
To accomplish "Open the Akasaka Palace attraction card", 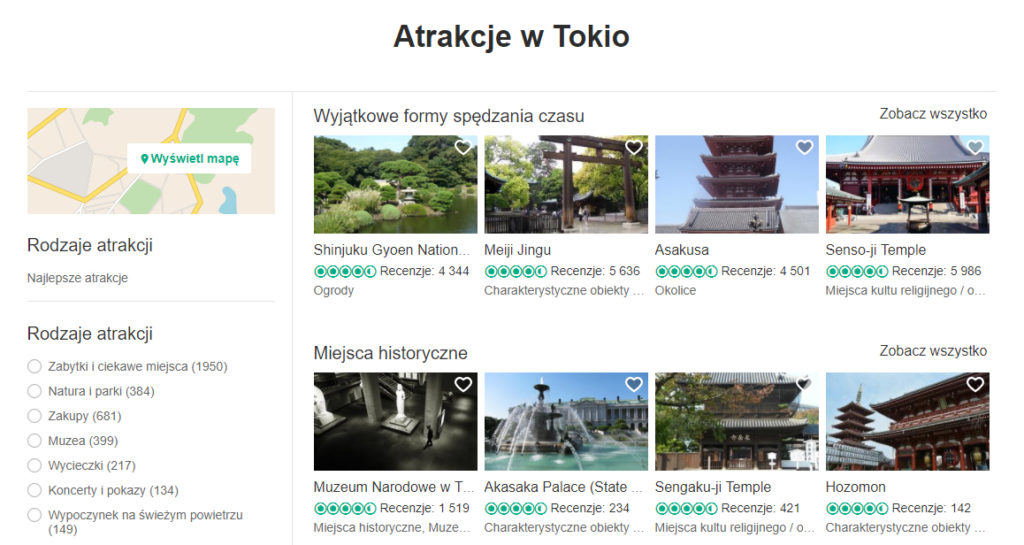I will click(x=566, y=454).
